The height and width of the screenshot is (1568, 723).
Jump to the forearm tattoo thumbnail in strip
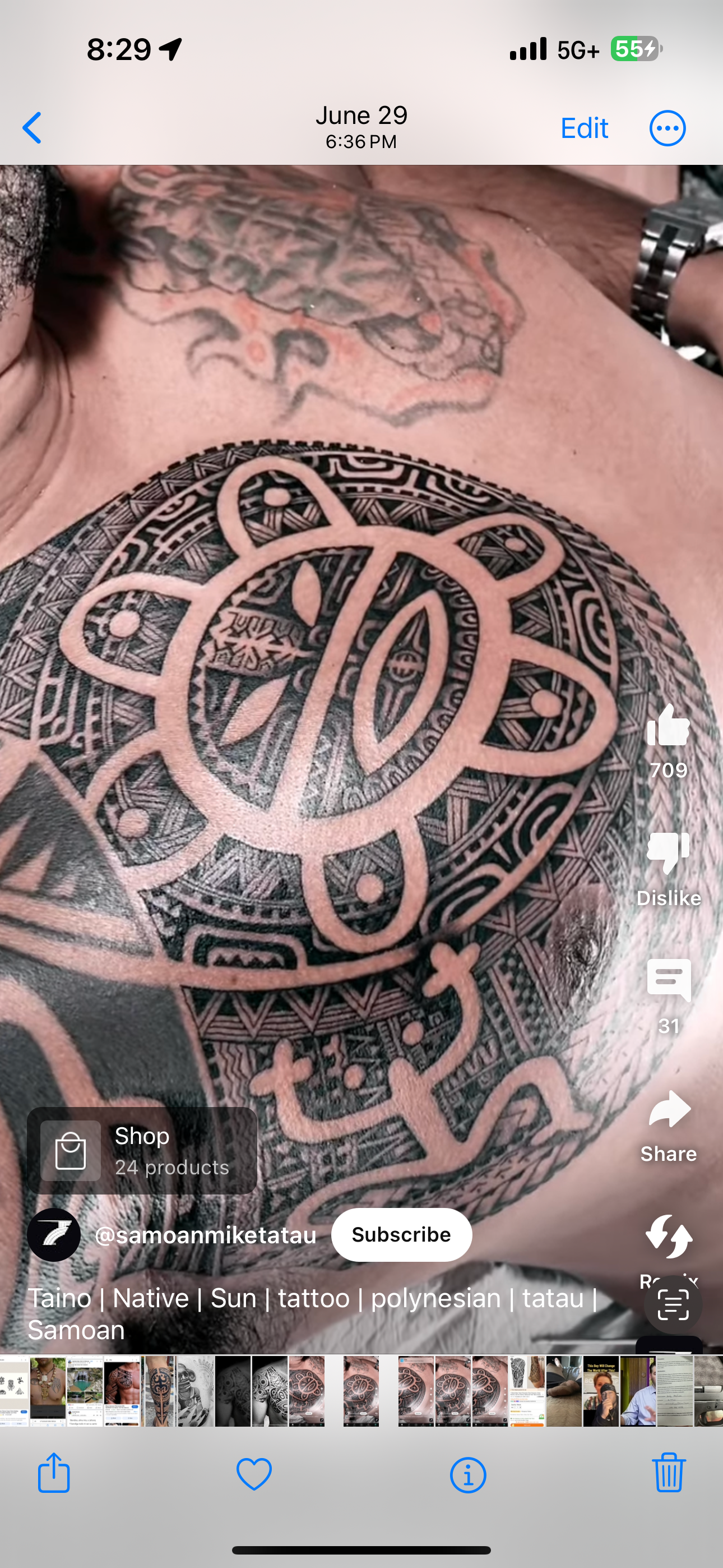pyautogui.click(x=159, y=1391)
